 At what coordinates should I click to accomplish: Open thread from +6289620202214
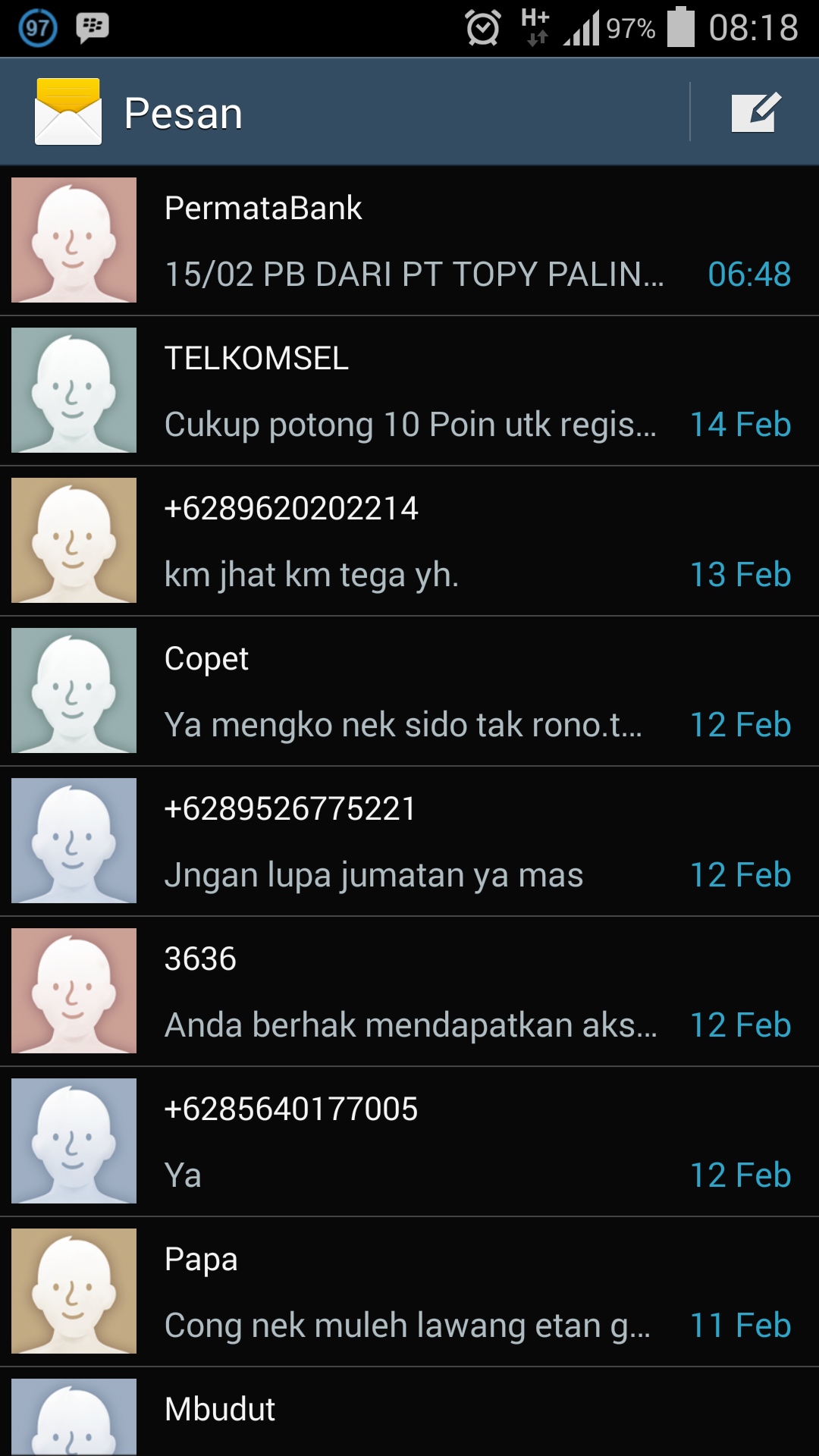pyautogui.click(x=409, y=541)
